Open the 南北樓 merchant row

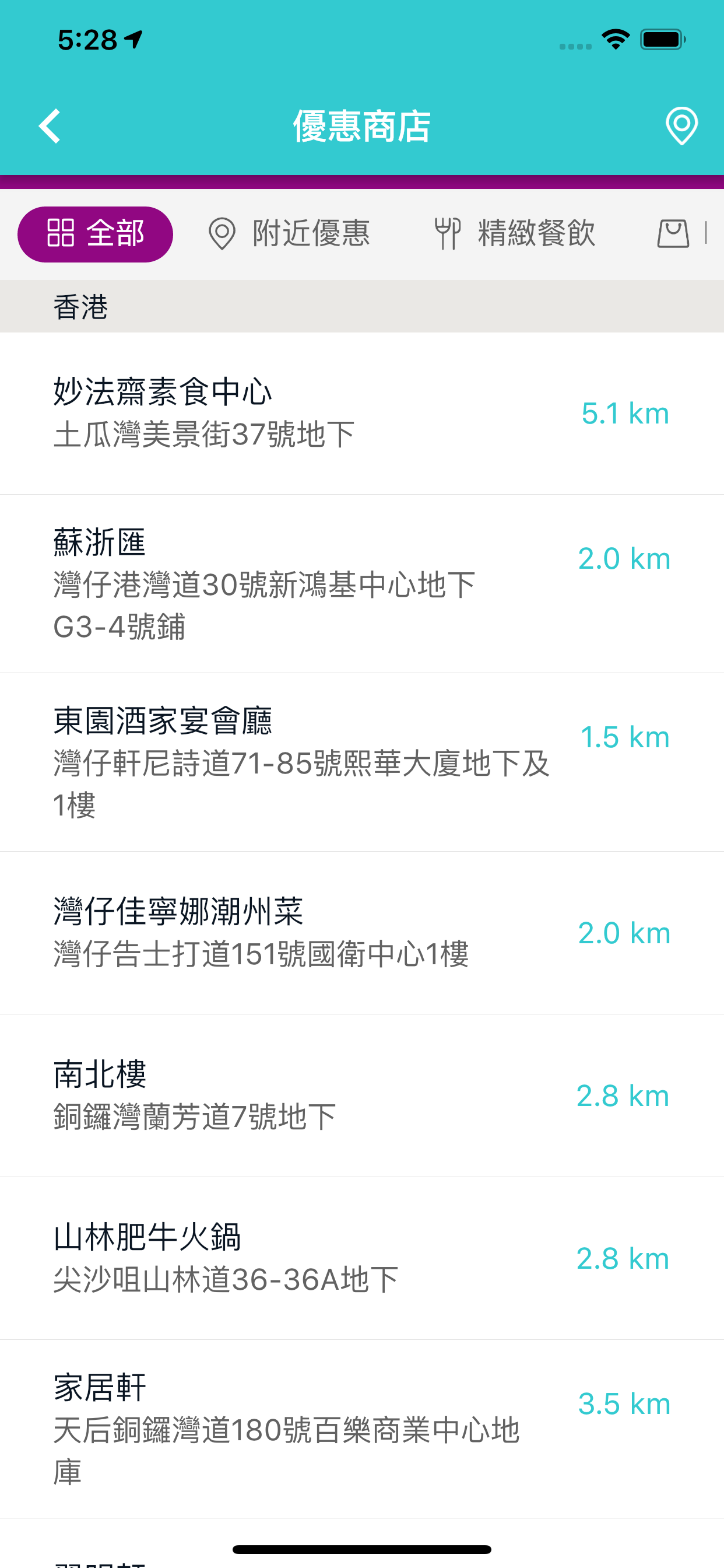tap(362, 1095)
